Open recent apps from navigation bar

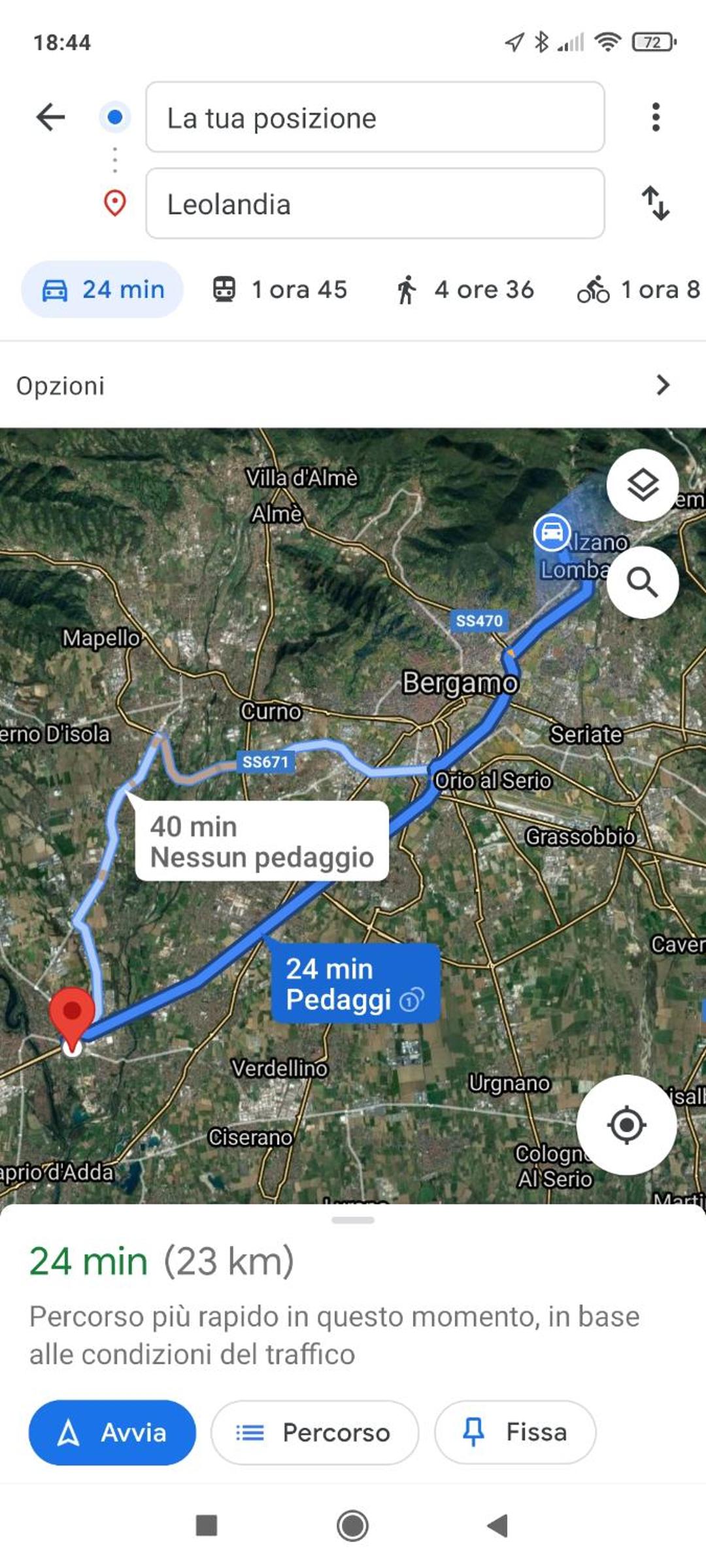coord(207,1526)
